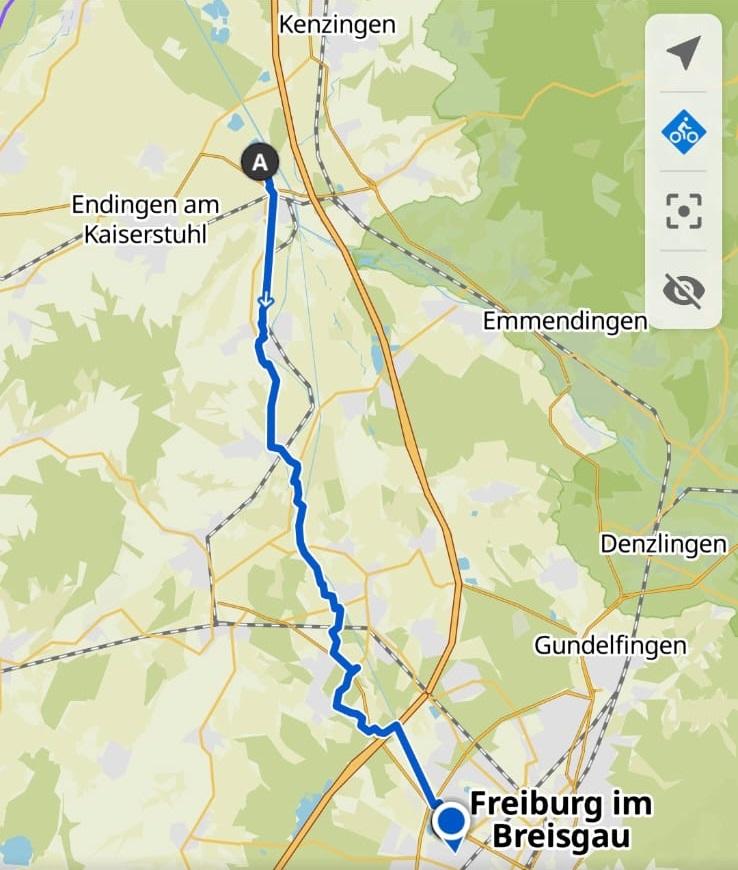Select the start marker A

[260, 161]
